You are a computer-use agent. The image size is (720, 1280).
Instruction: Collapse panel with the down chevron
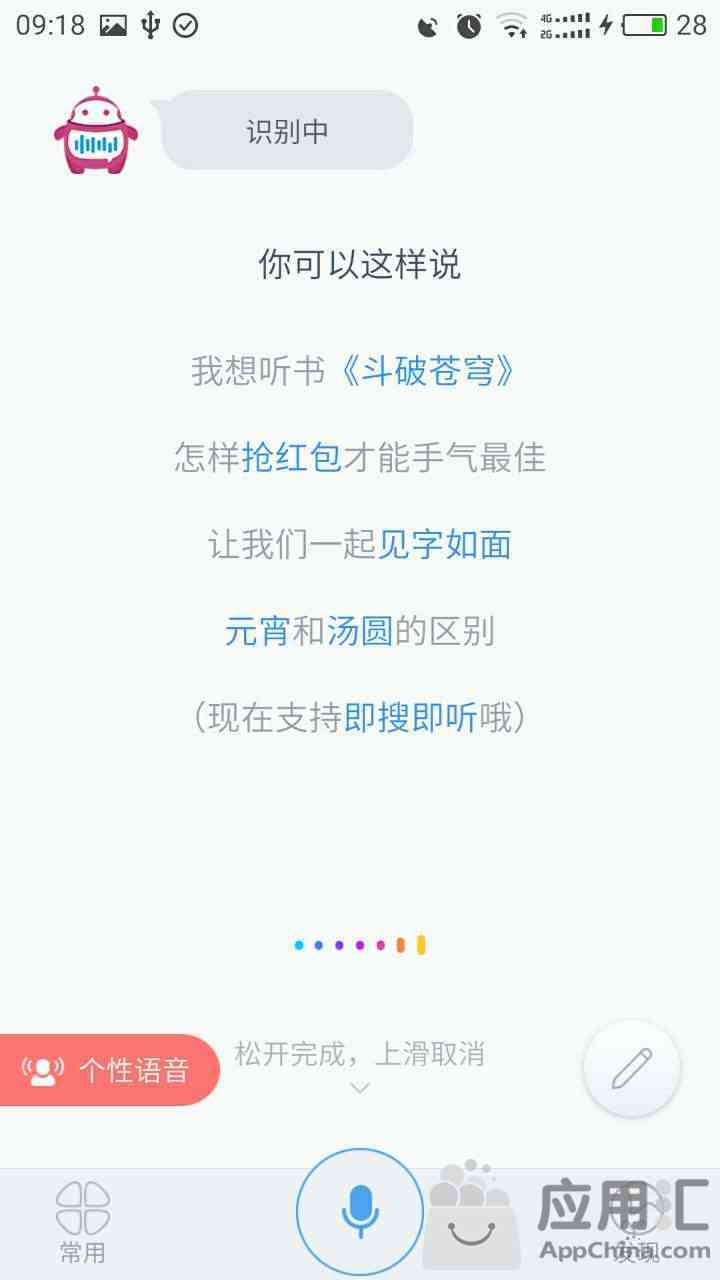click(x=360, y=1088)
